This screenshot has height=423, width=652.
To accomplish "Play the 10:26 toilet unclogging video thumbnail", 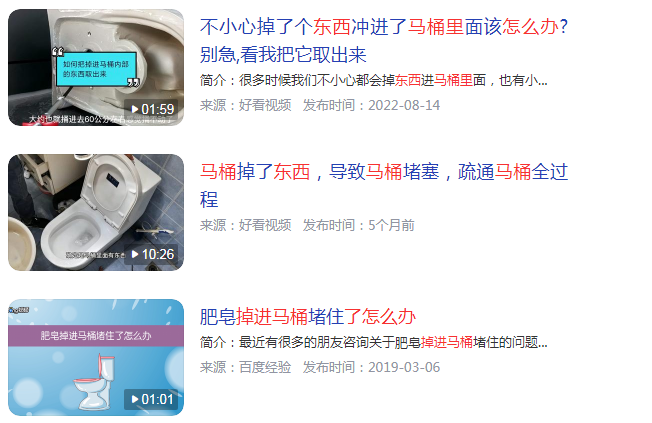I will coord(96,212).
